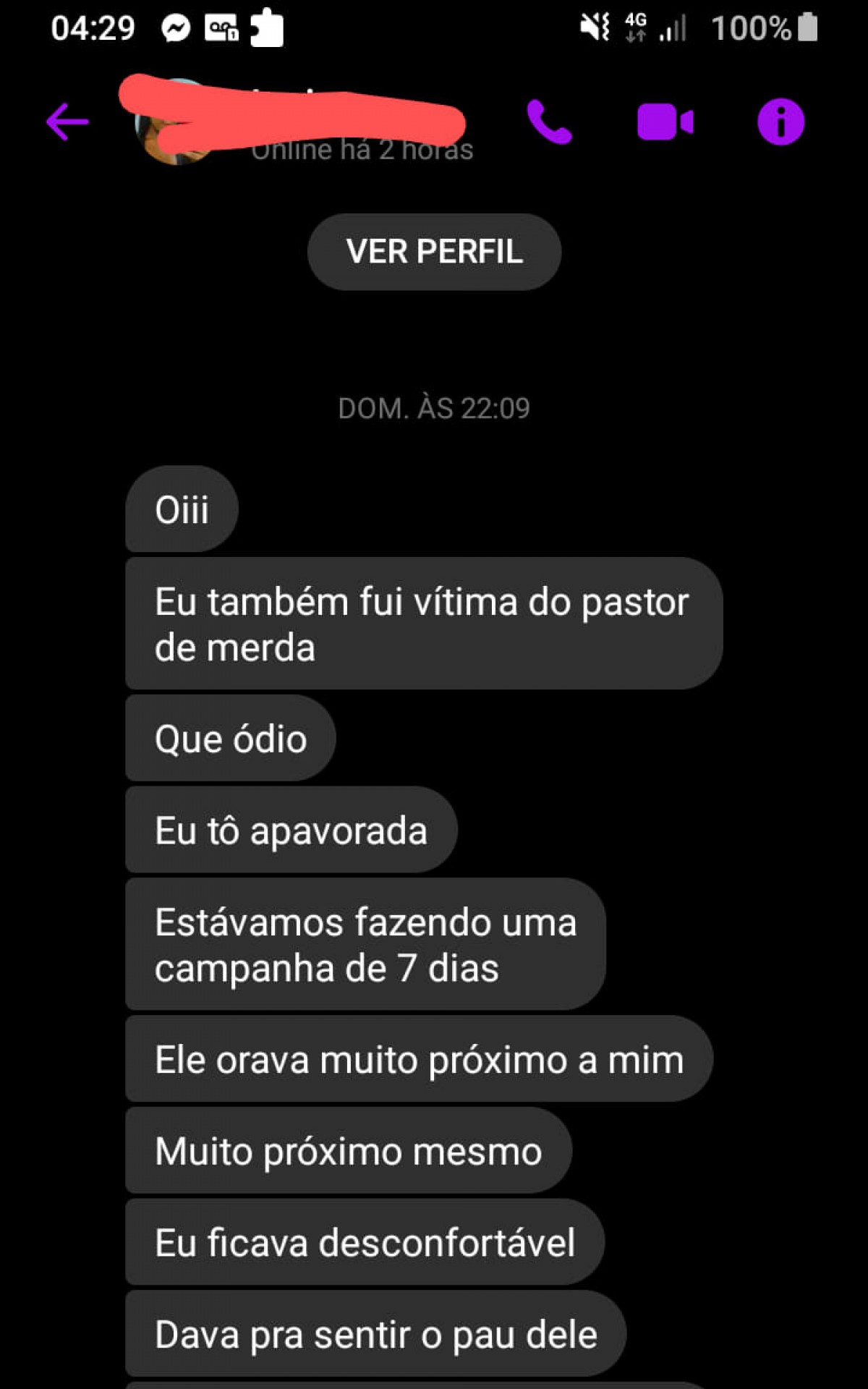Open VER PERFIL to view the profile

point(433,252)
